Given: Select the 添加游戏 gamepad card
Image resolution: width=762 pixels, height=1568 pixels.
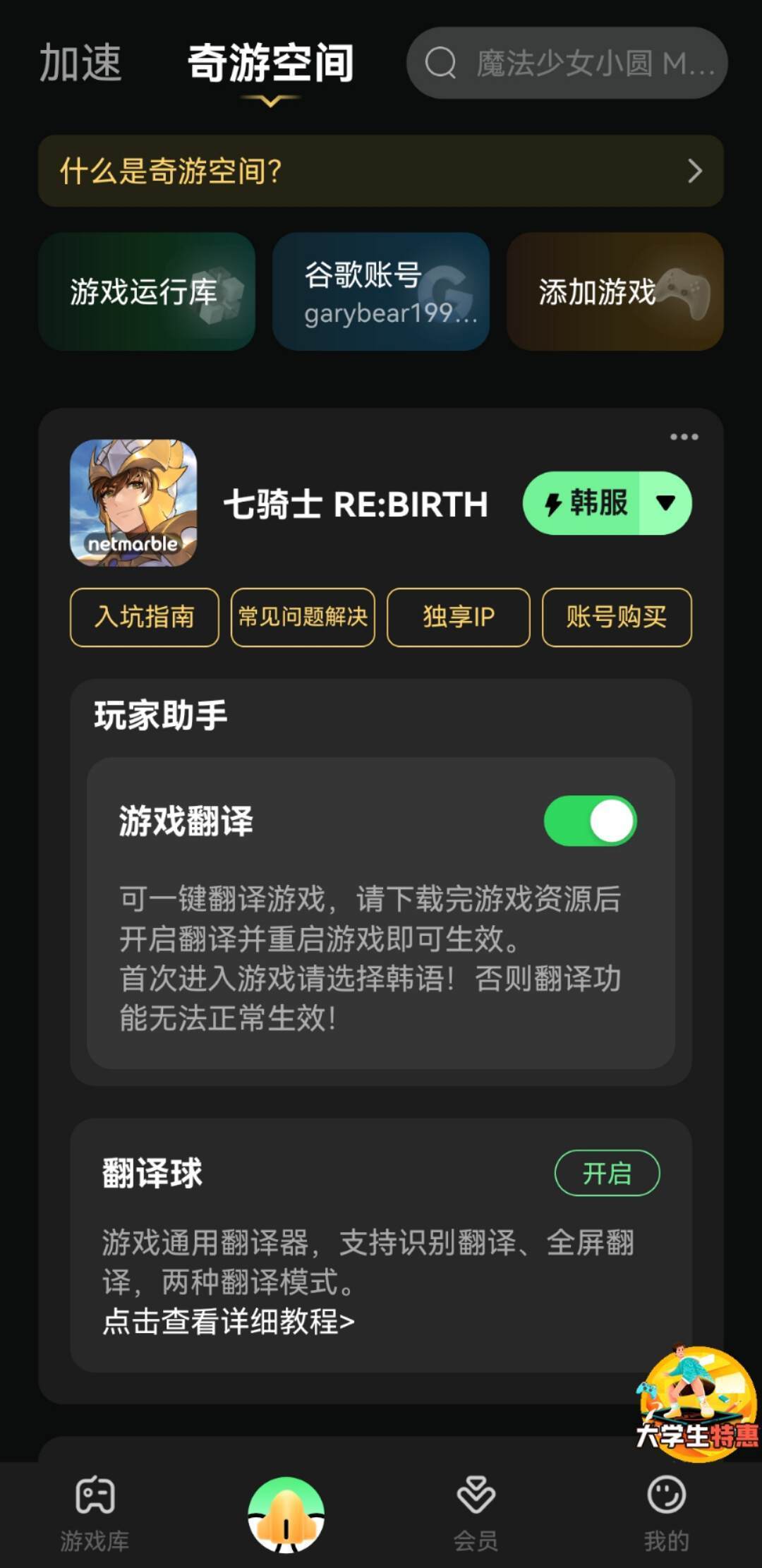Looking at the screenshot, I should 614,291.
